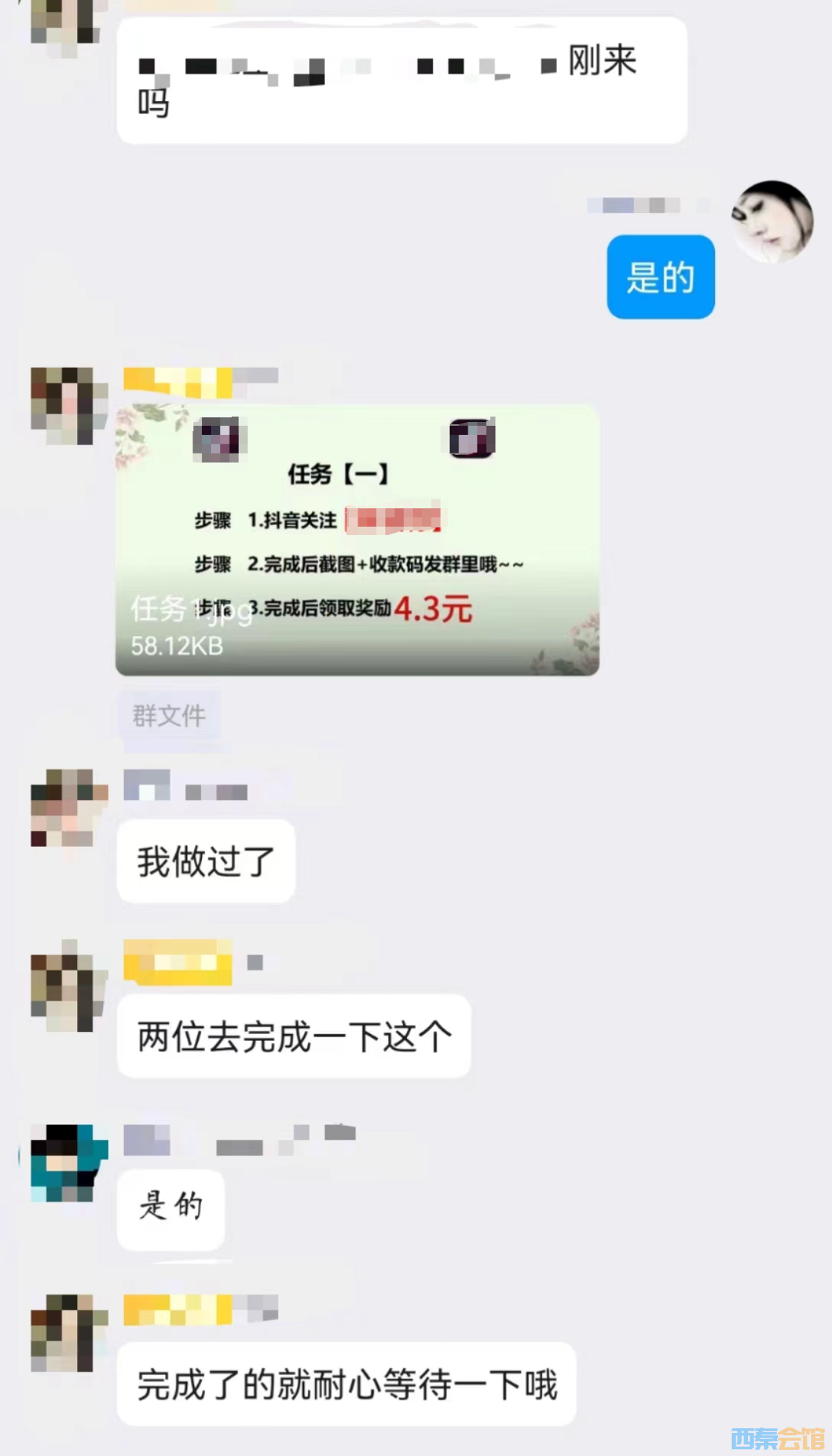832x1456 pixels.
Task: Tap the white 是的 bubble from teal avatar
Action: tap(170, 1208)
